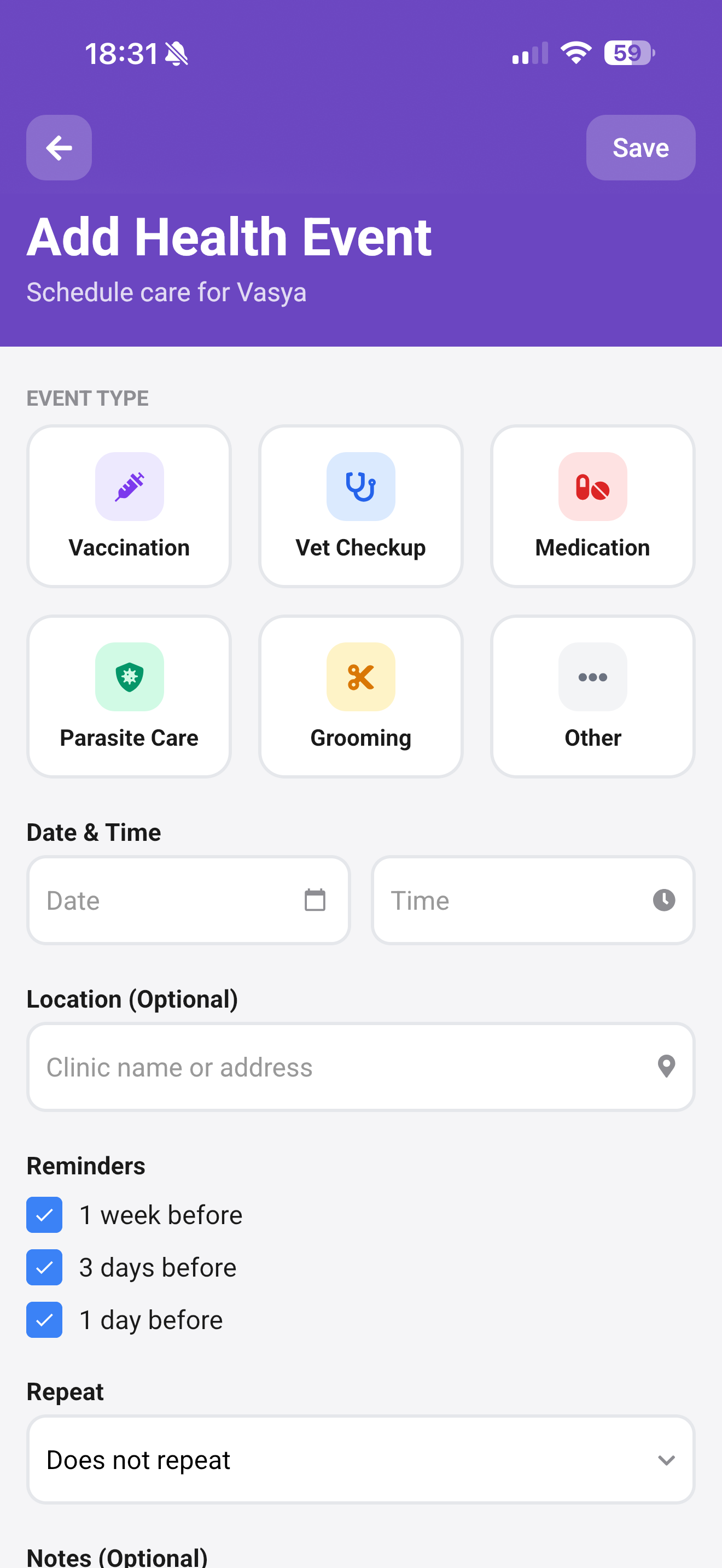Disable the 3 days before reminder

[x=44, y=1266]
